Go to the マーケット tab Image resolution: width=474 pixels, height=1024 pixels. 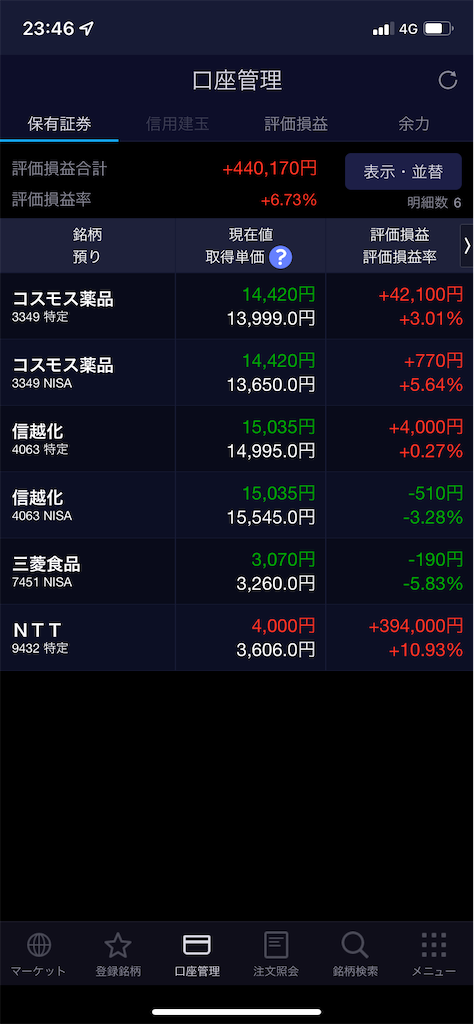point(39,954)
